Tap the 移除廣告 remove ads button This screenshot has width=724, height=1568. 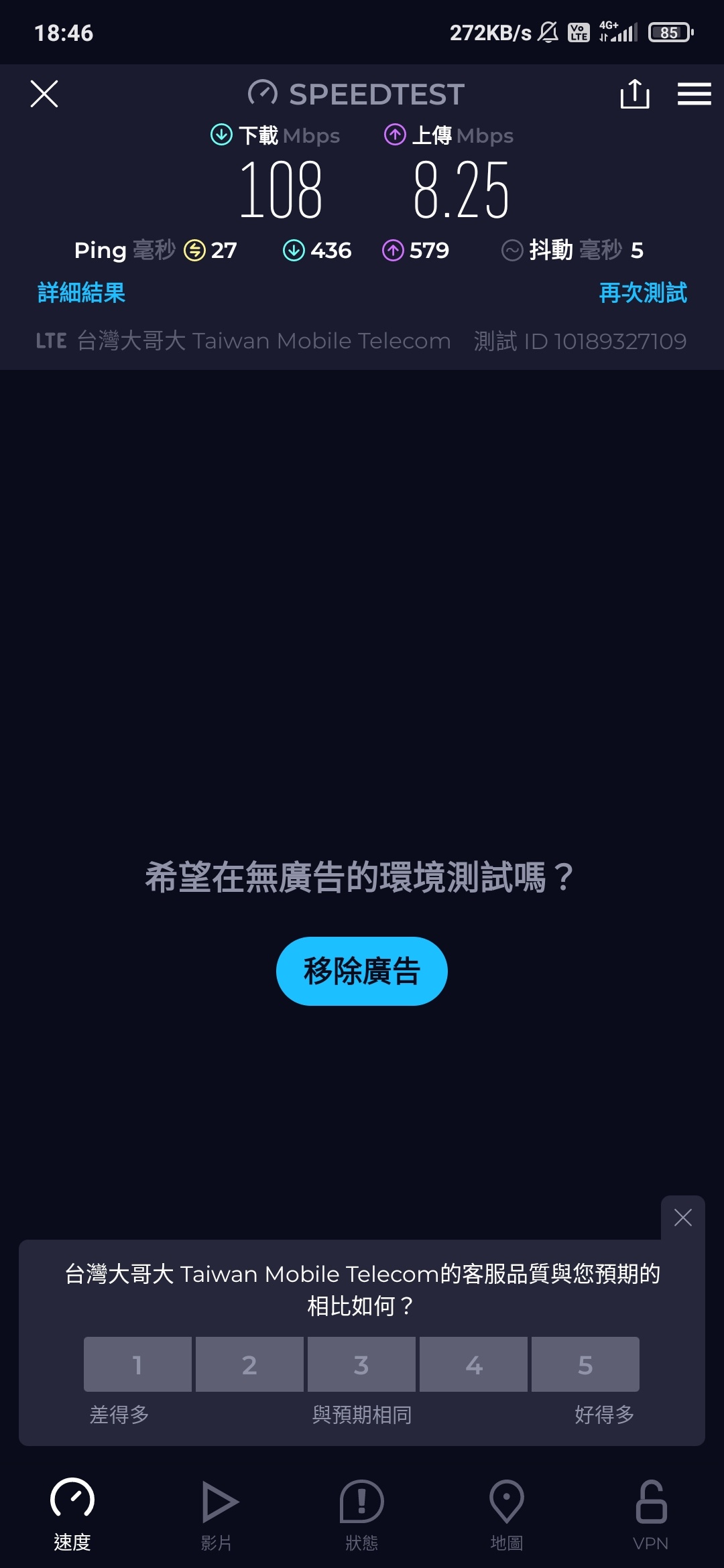coord(362,971)
